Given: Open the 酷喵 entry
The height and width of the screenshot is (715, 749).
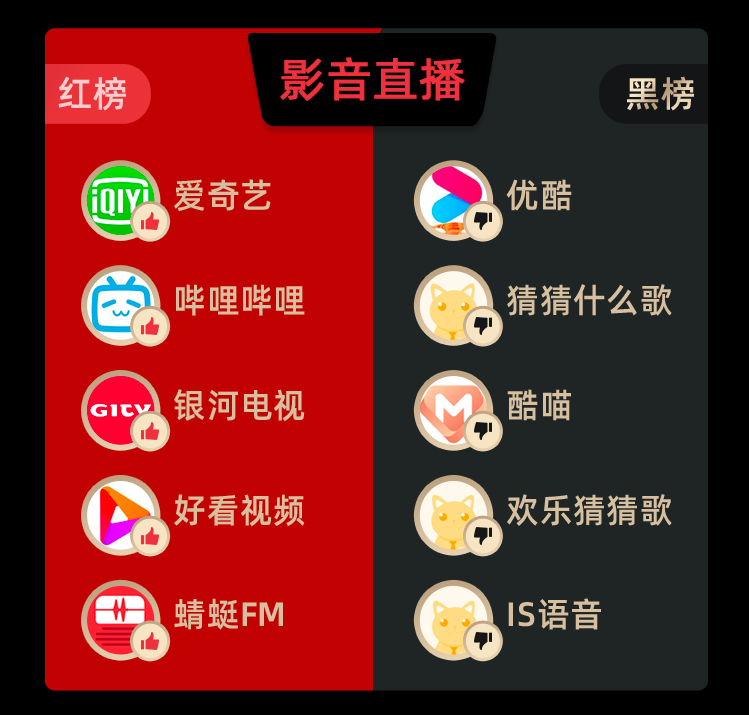Looking at the screenshot, I should click(x=538, y=406).
